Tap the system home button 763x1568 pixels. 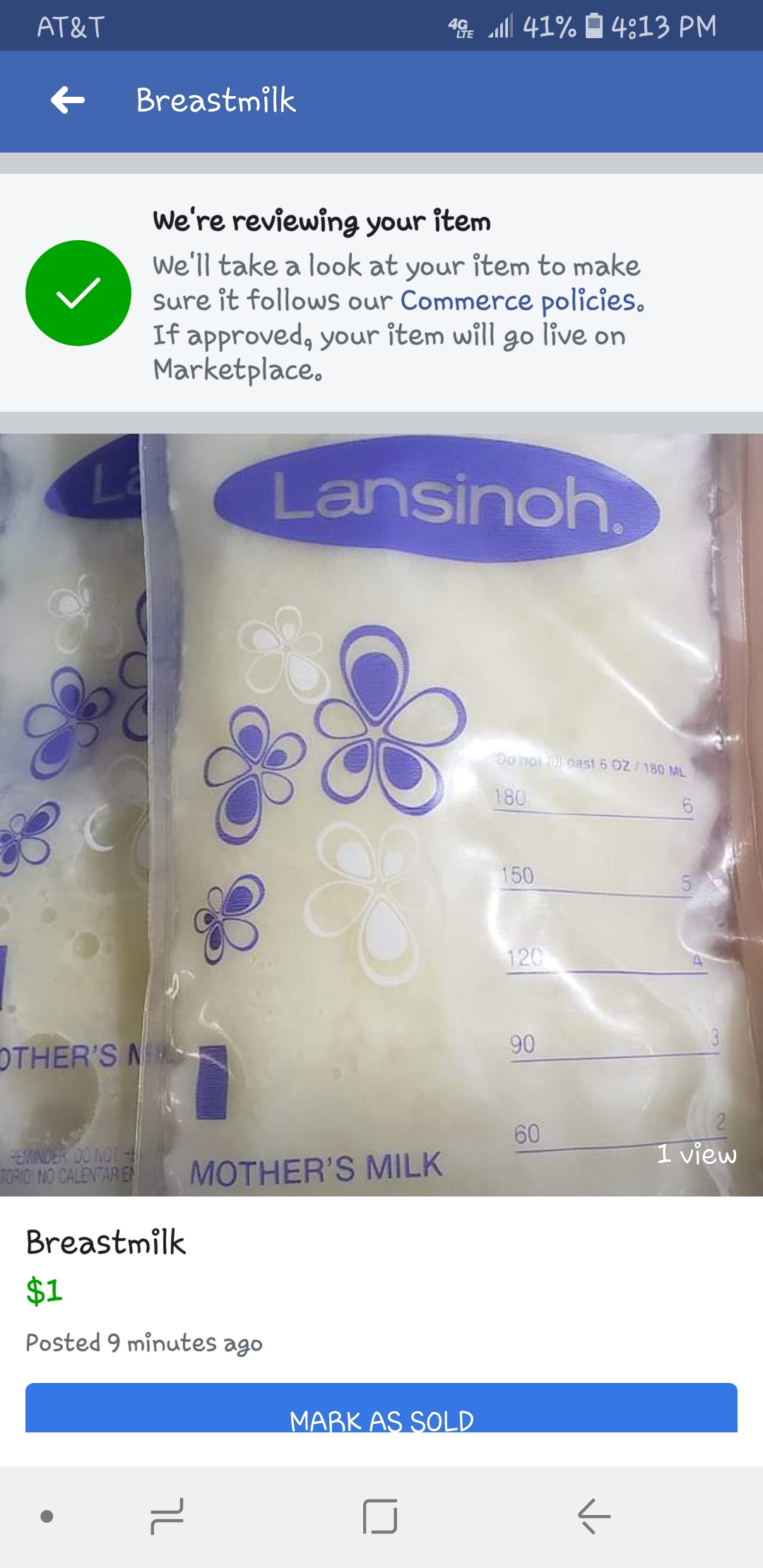coord(380,1516)
